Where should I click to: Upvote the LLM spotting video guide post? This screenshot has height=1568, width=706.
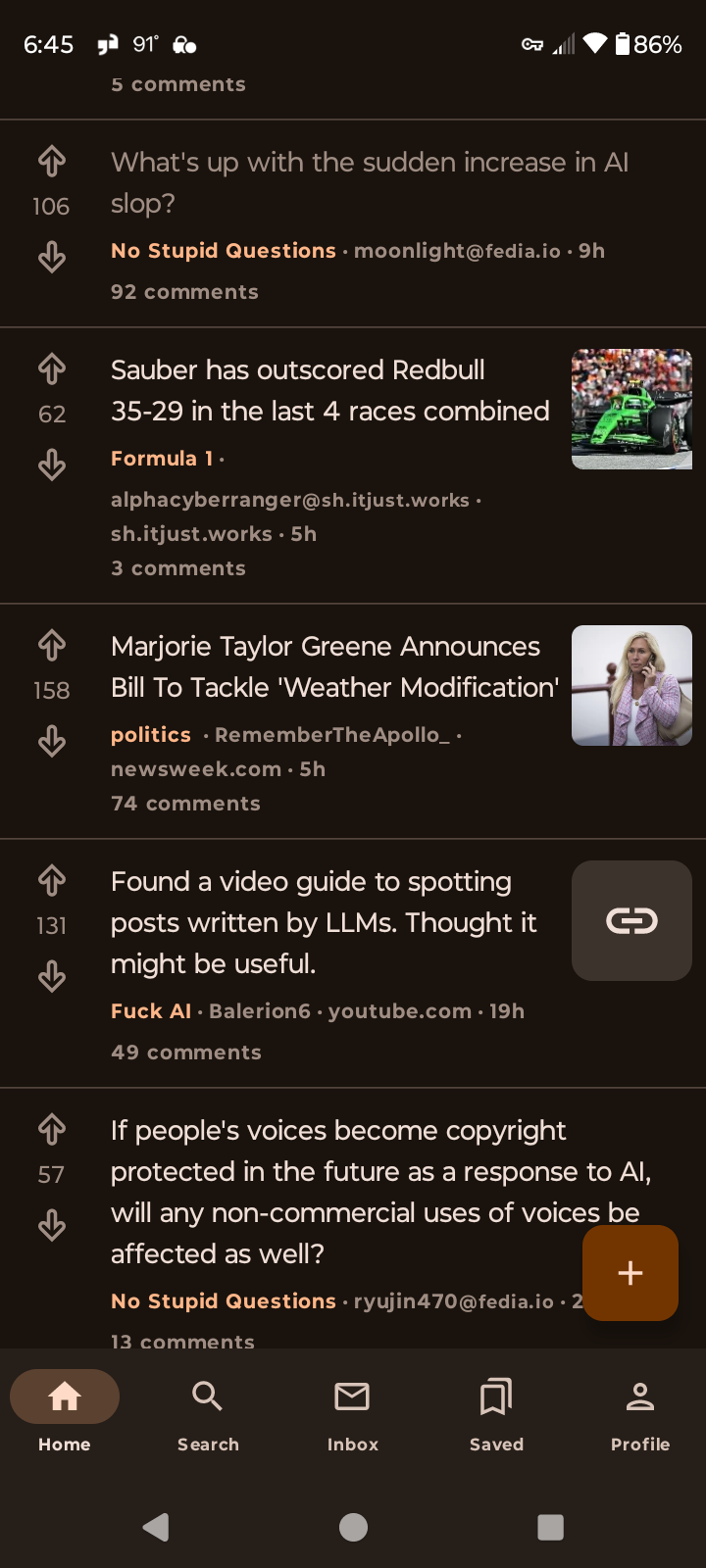(x=52, y=880)
